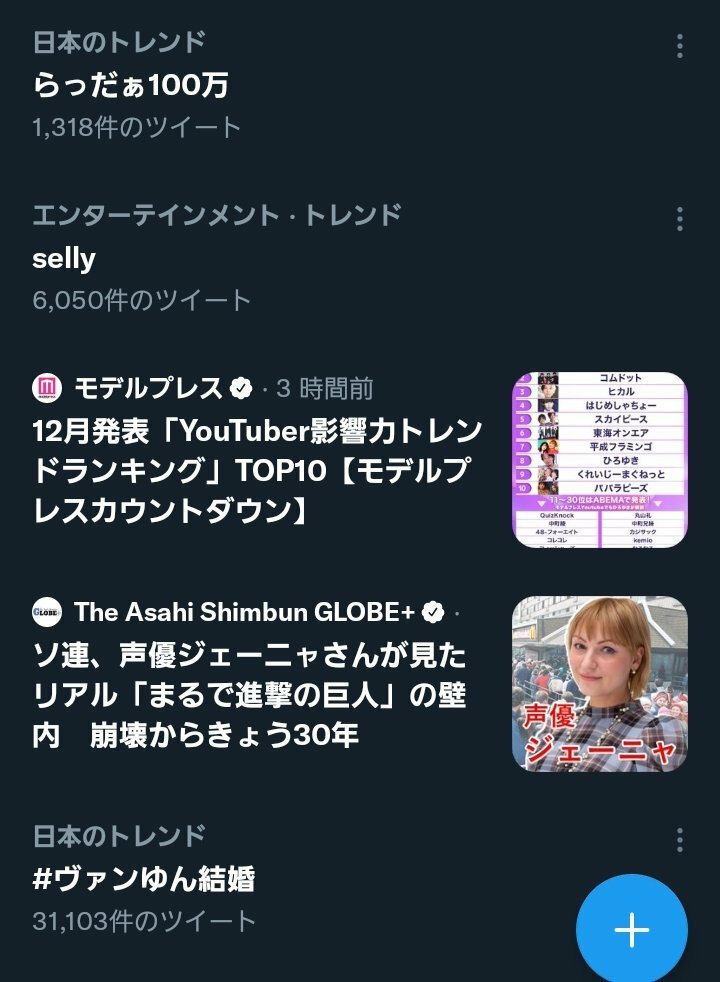The width and height of the screenshot is (720, 982).
Task: Compose a new tweet with the plus button
Action: [631, 930]
